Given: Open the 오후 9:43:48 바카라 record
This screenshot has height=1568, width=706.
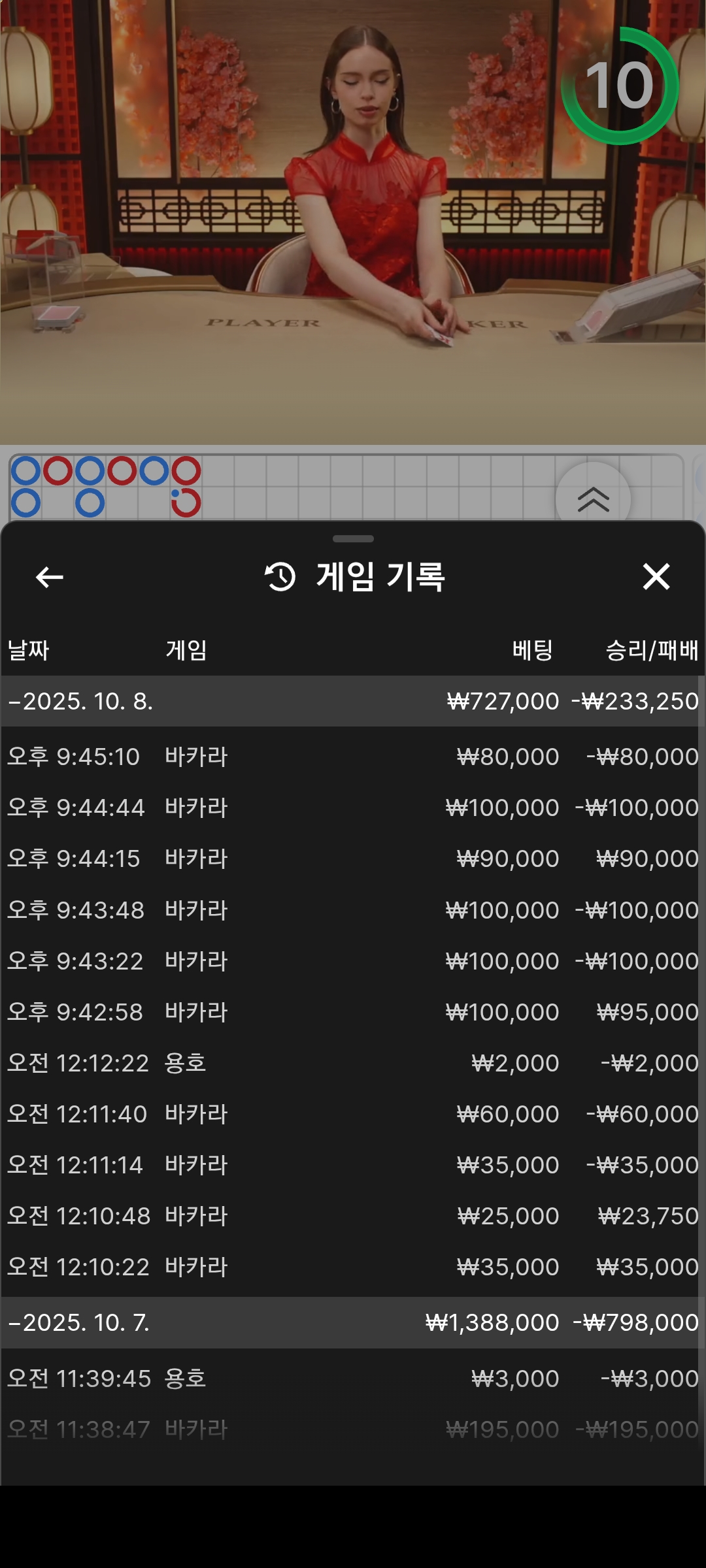Looking at the screenshot, I should point(353,909).
